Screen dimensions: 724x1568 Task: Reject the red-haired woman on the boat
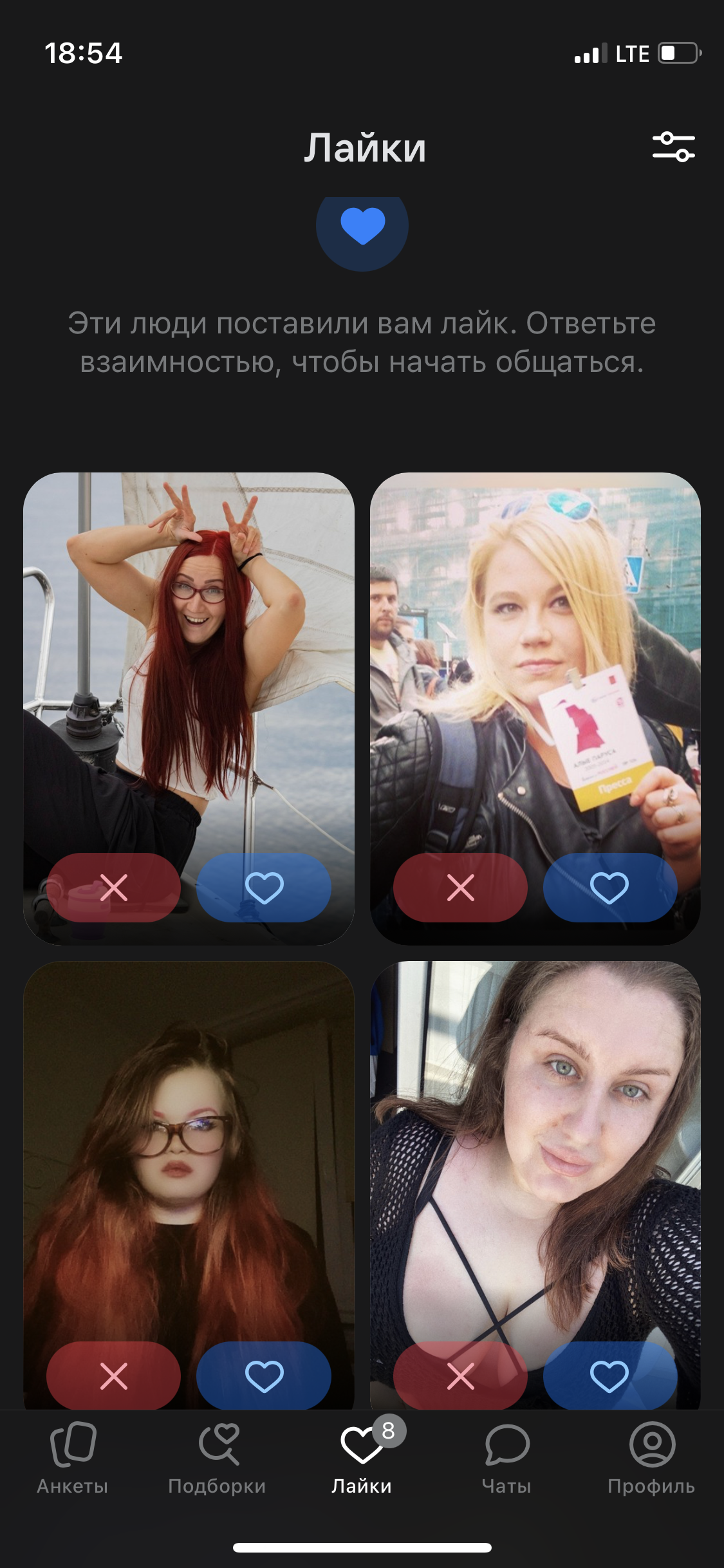click(114, 888)
